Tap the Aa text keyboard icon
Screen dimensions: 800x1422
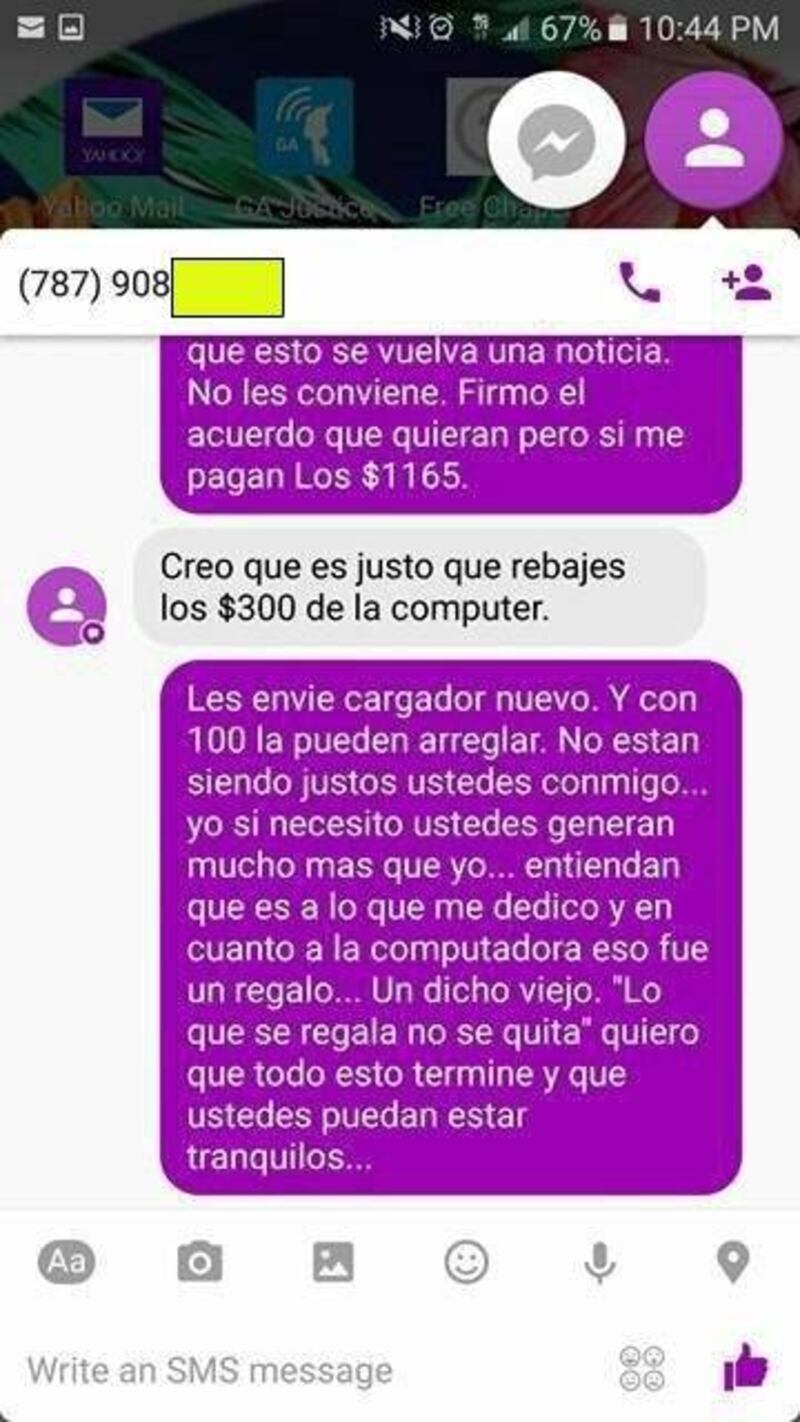pos(67,1262)
